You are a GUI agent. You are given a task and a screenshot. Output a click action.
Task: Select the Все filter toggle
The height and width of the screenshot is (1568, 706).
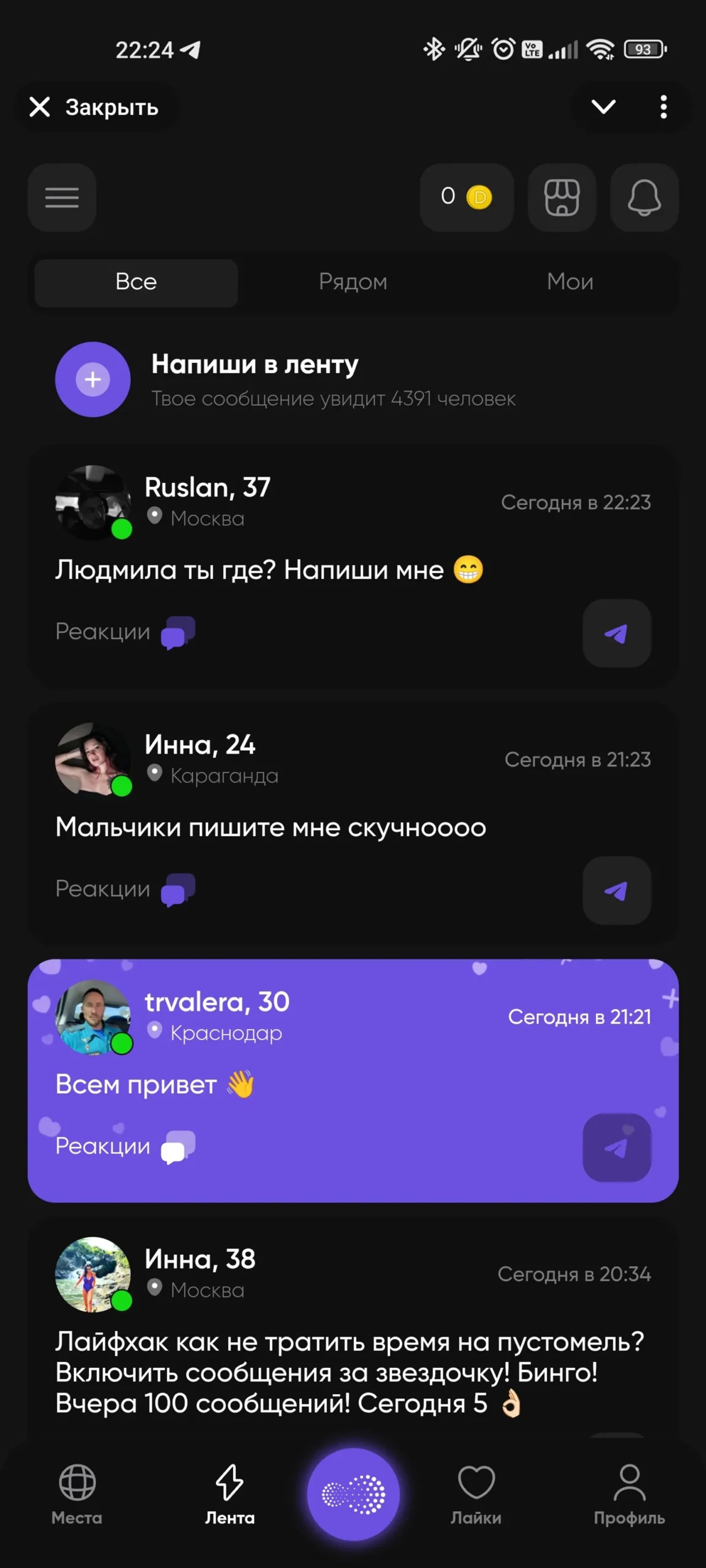(136, 282)
